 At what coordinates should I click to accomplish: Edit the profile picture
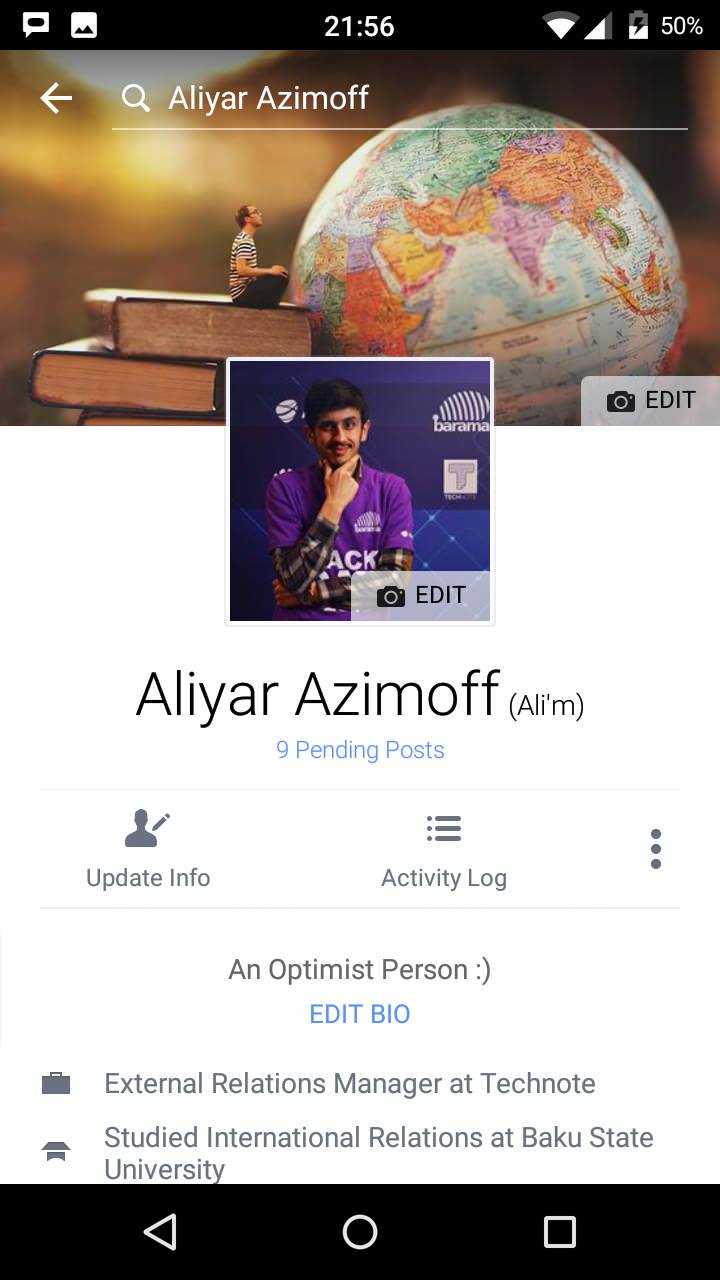[x=421, y=596]
